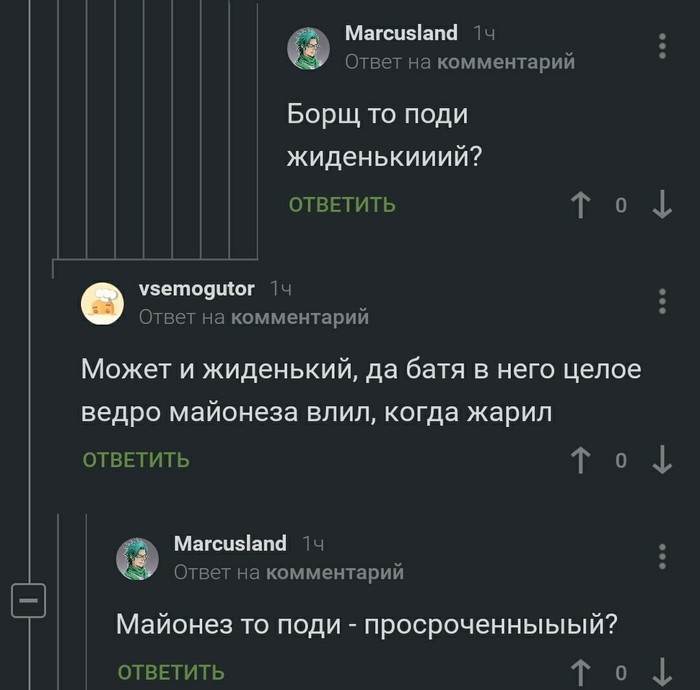Open overflow menu on the 'Майонез то поди' comment
The width and height of the screenshot is (700, 690).
click(x=662, y=557)
